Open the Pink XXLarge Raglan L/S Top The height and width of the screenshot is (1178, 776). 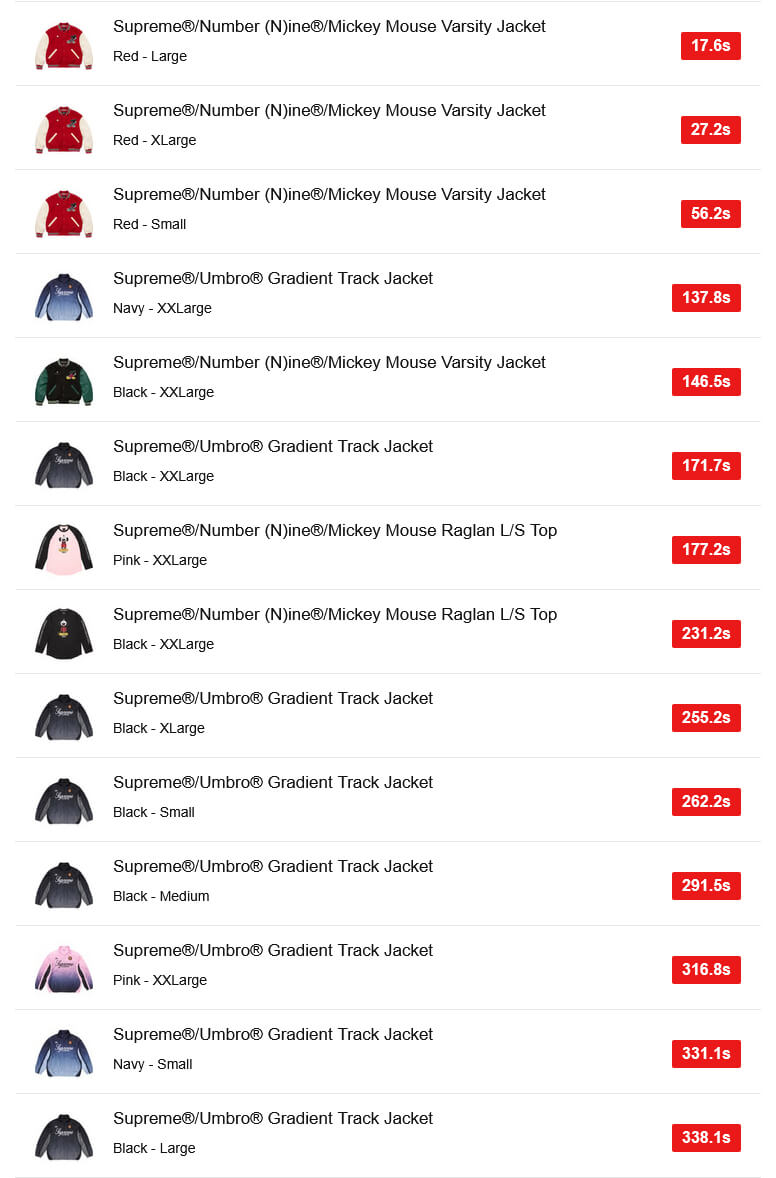pyautogui.click(x=335, y=531)
